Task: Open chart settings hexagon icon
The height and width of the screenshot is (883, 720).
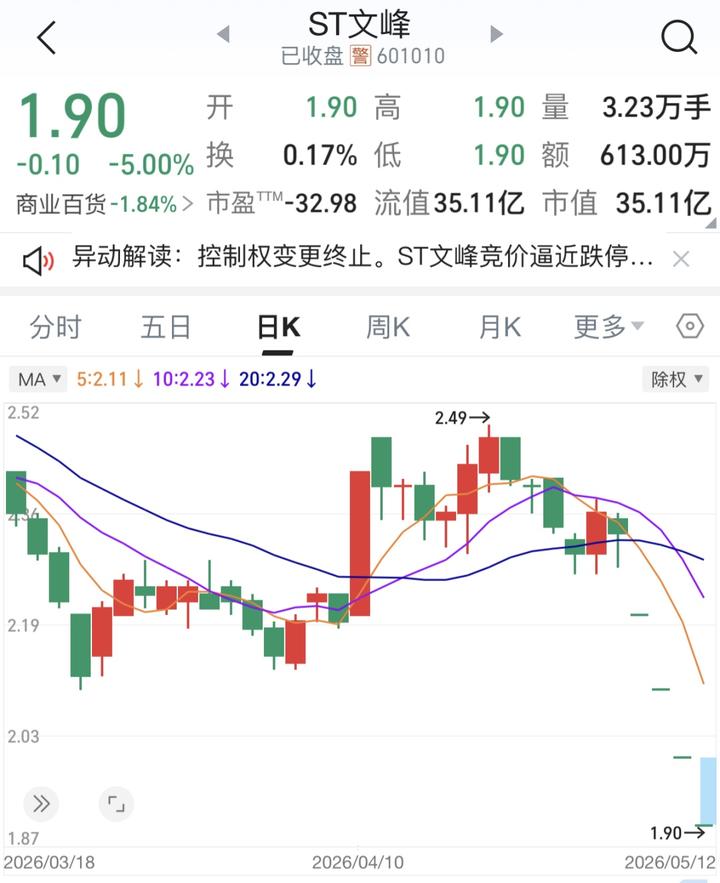Action: (690, 325)
